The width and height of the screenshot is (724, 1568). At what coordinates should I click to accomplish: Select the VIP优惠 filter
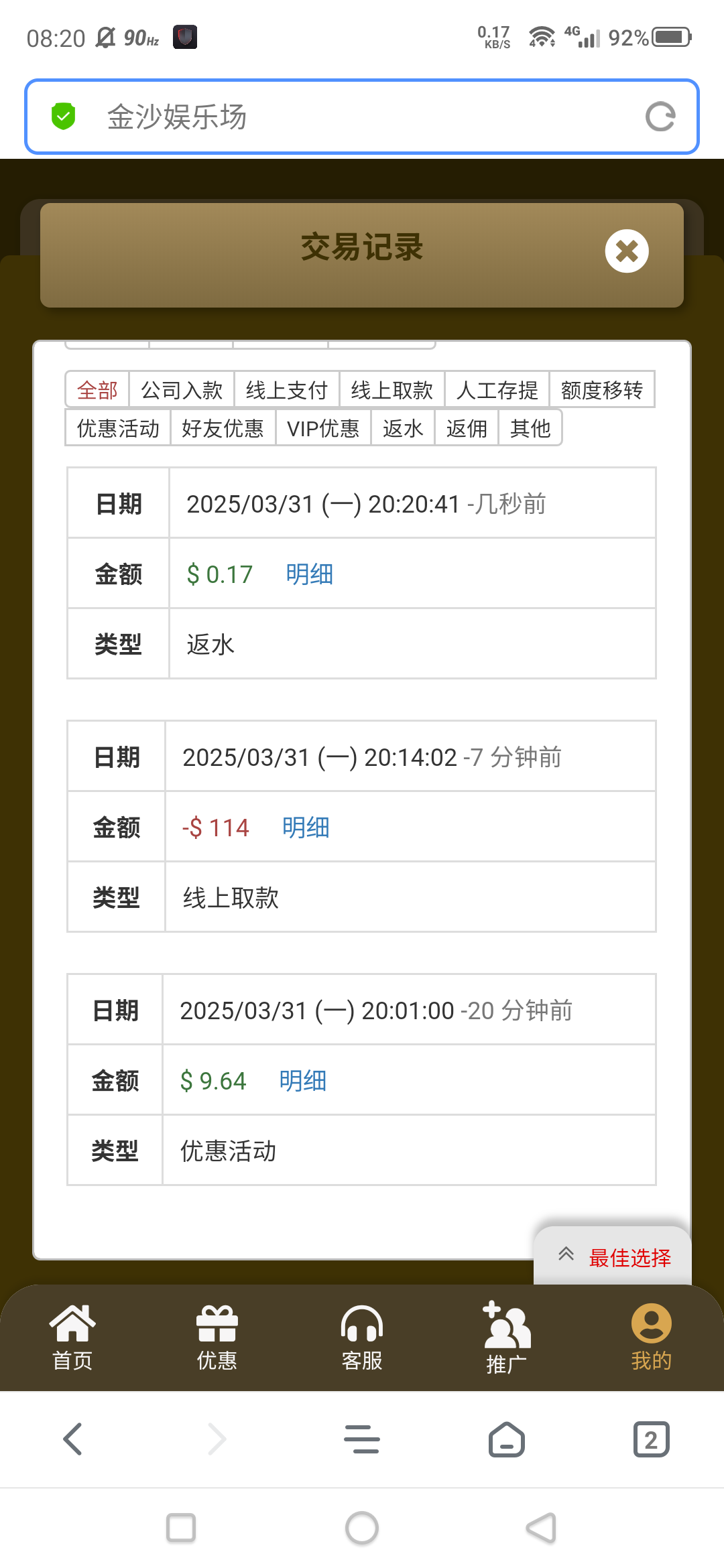click(323, 428)
